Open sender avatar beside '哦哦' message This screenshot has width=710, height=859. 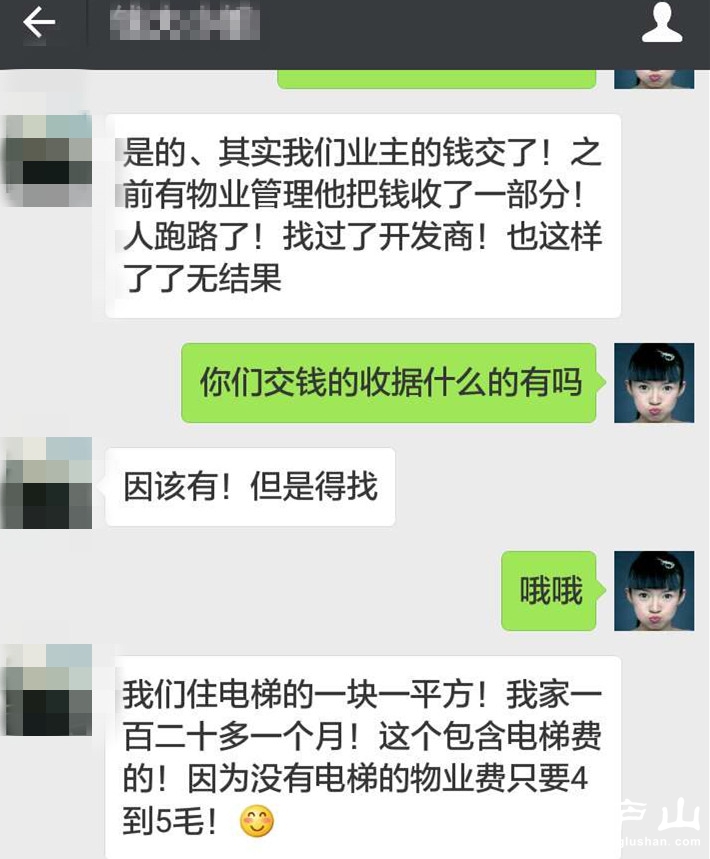pos(654,590)
